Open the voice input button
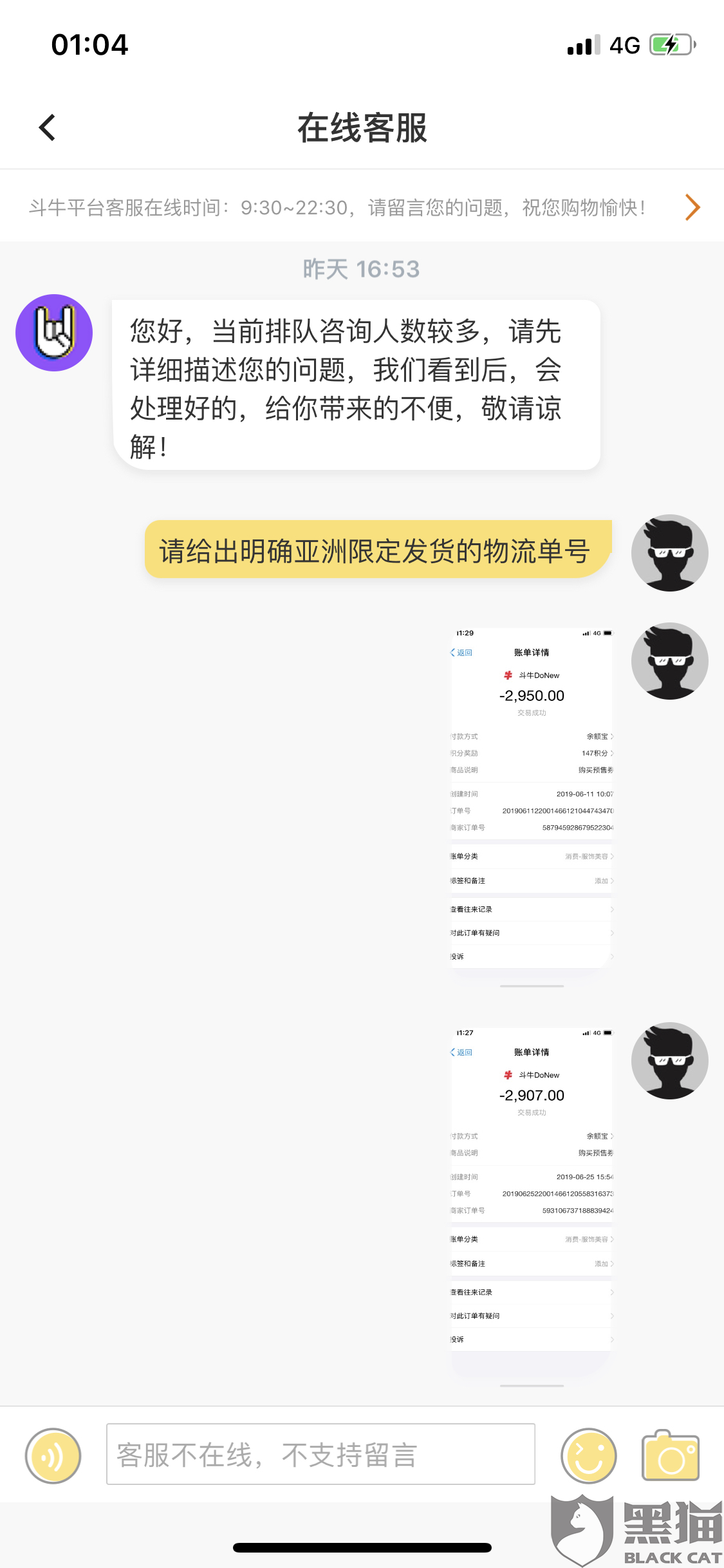The width and height of the screenshot is (724, 1568). point(53,1456)
